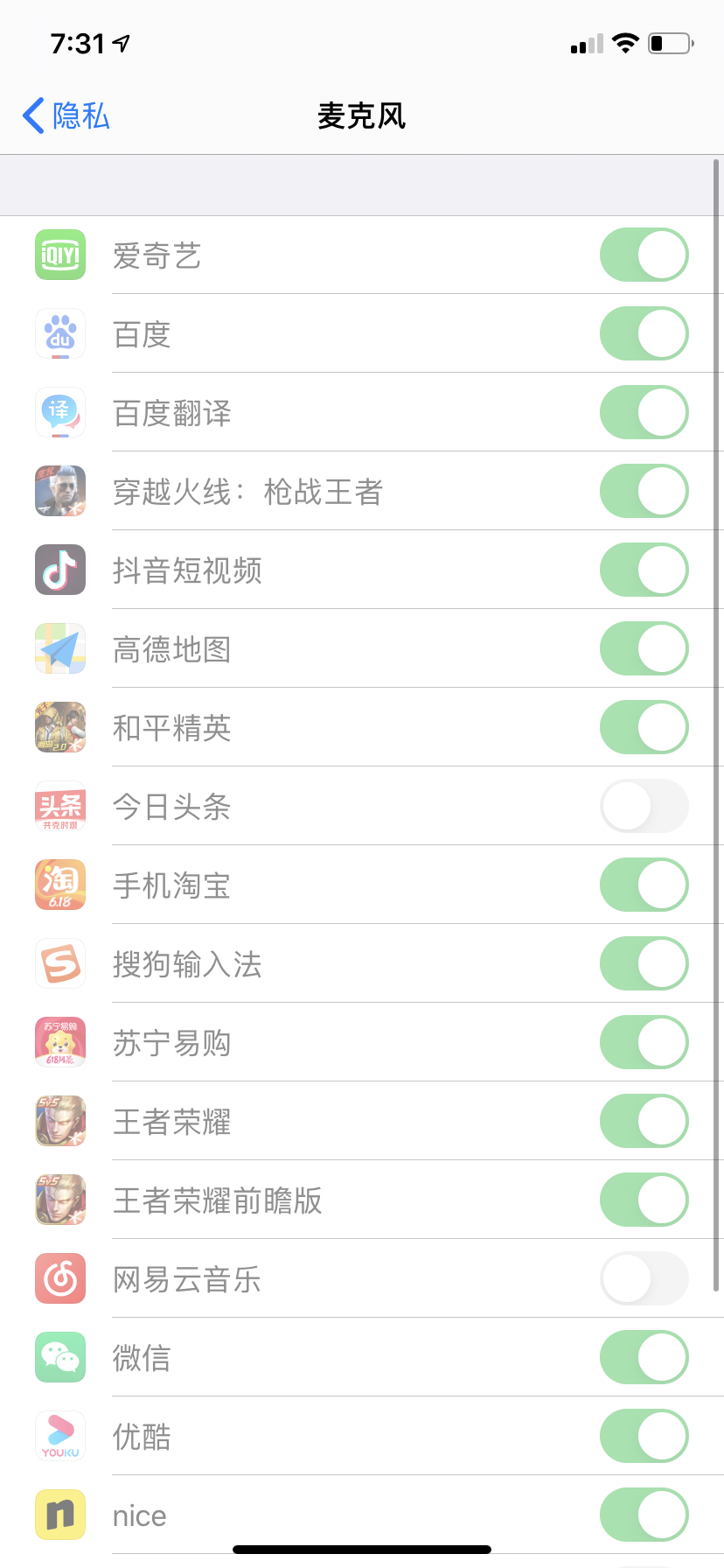Viewport: 724px width, 1568px height.
Task: Switch off microphone for 王者荣耀
Action: click(x=644, y=1121)
